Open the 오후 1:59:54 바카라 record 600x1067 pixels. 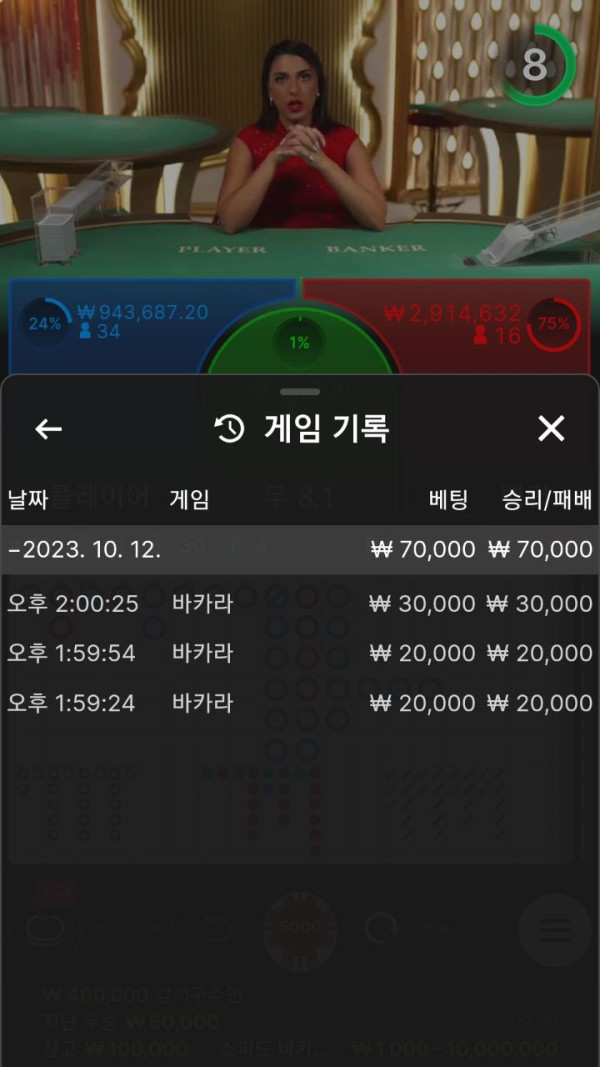point(300,653)
